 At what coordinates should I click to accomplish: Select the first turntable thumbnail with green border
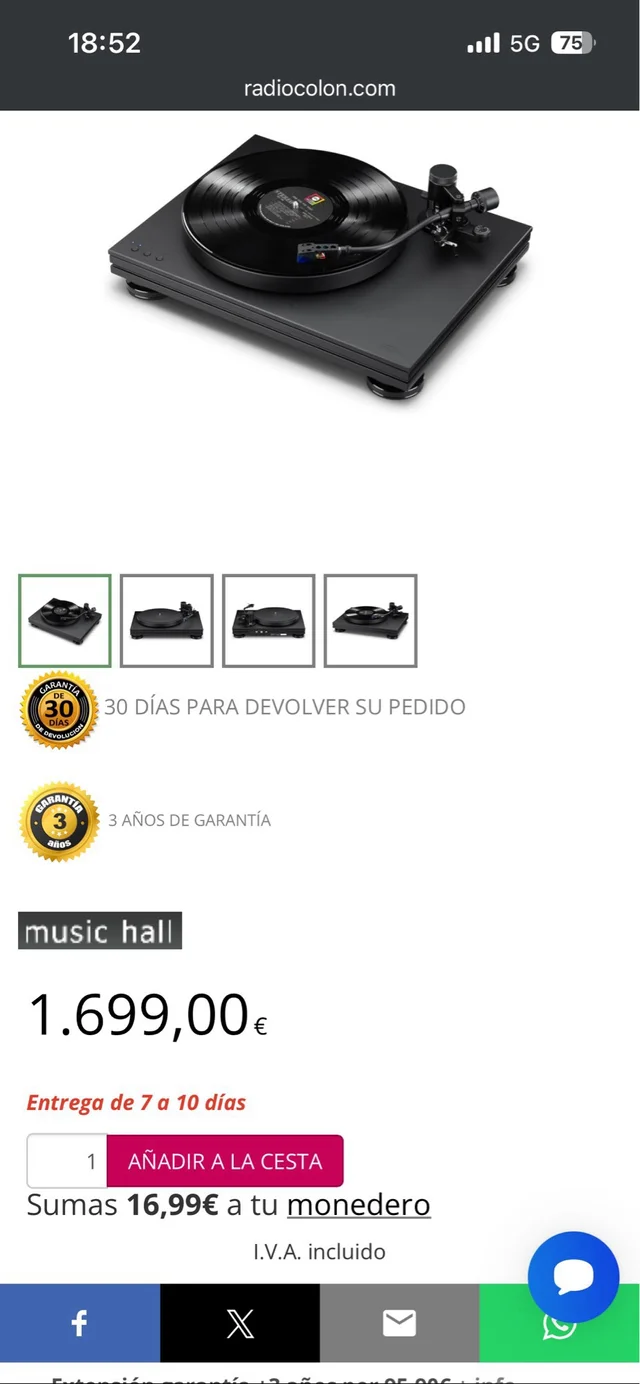[65, 620]
